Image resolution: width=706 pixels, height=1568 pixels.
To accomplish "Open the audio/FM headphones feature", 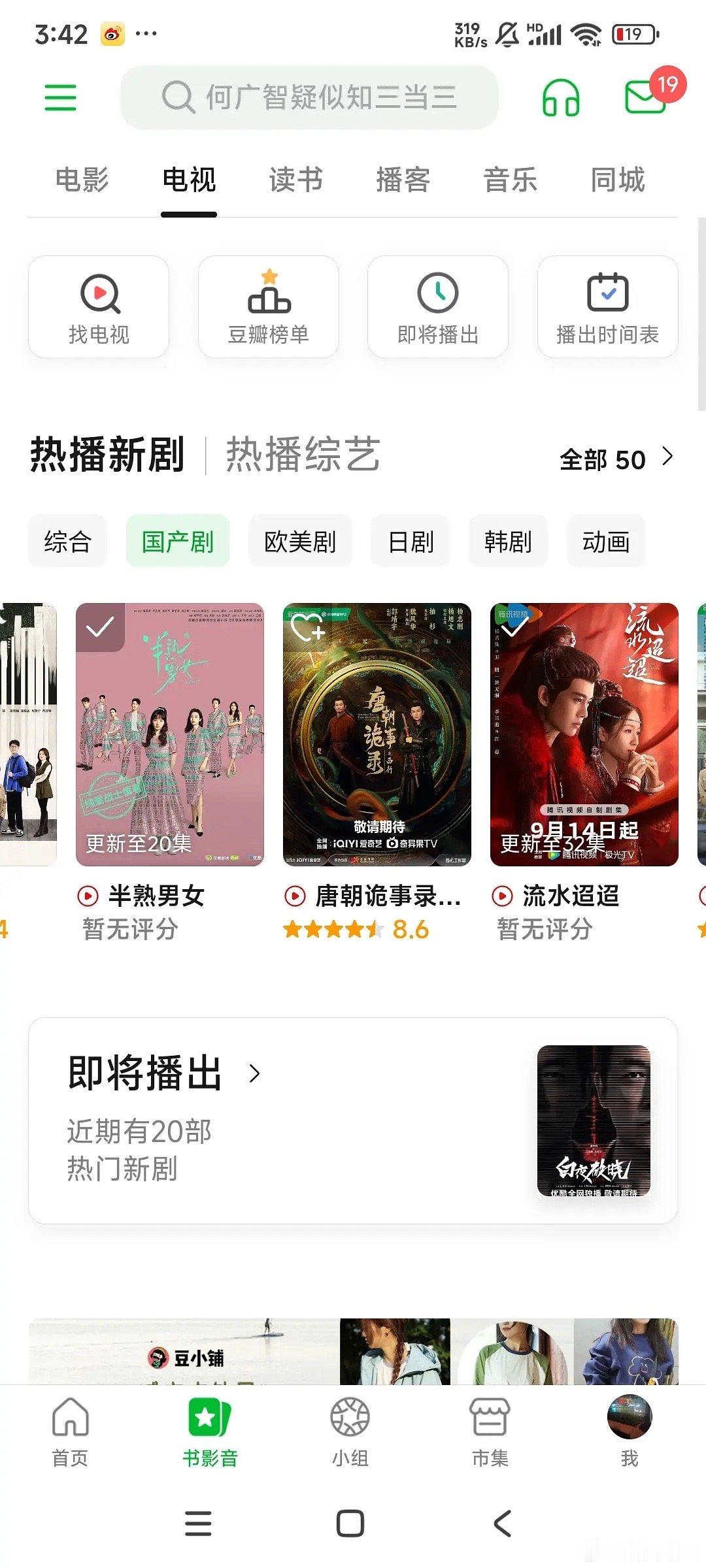I will point(559,99).
